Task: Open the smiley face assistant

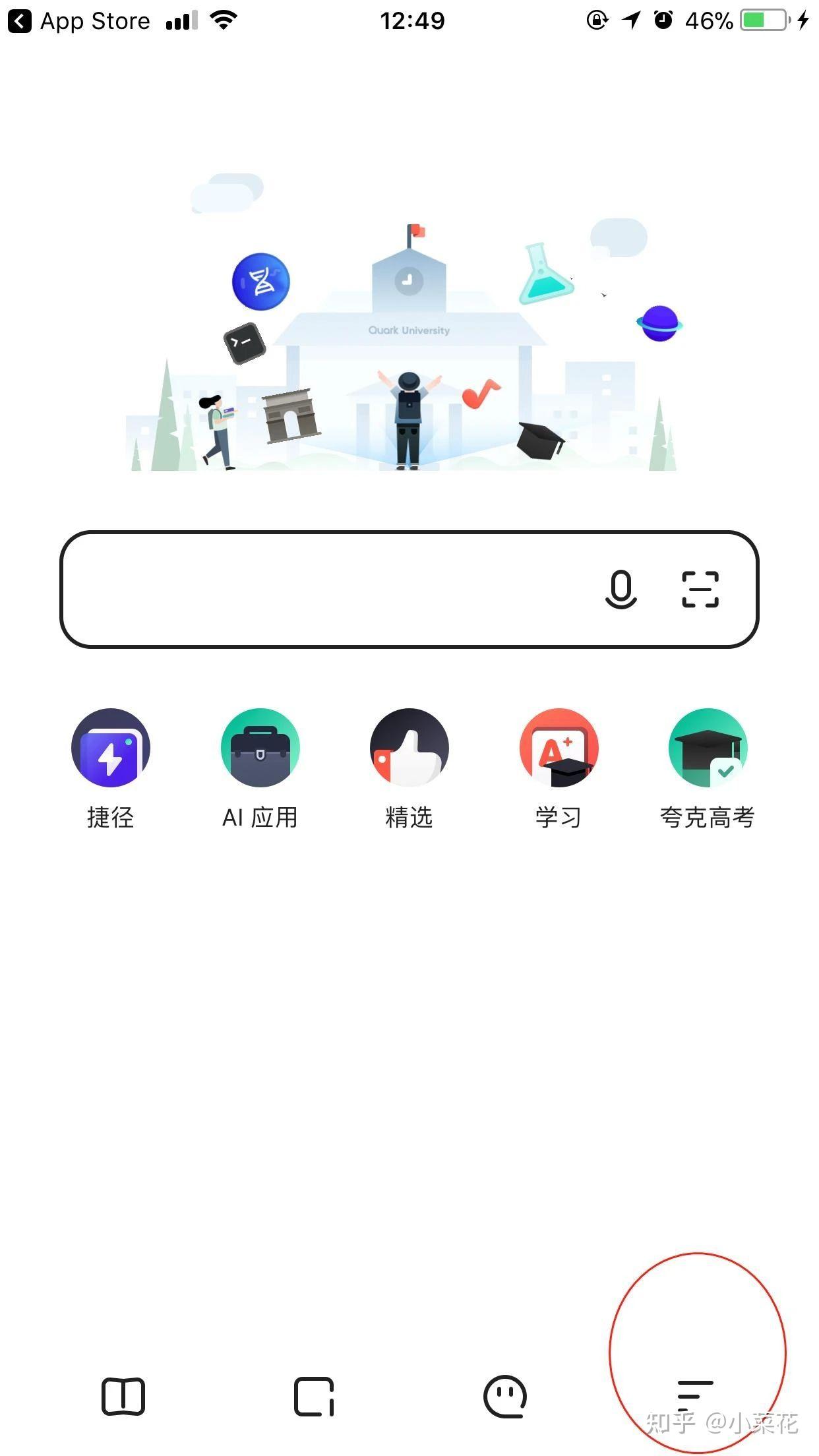Action: point(505,1395)
